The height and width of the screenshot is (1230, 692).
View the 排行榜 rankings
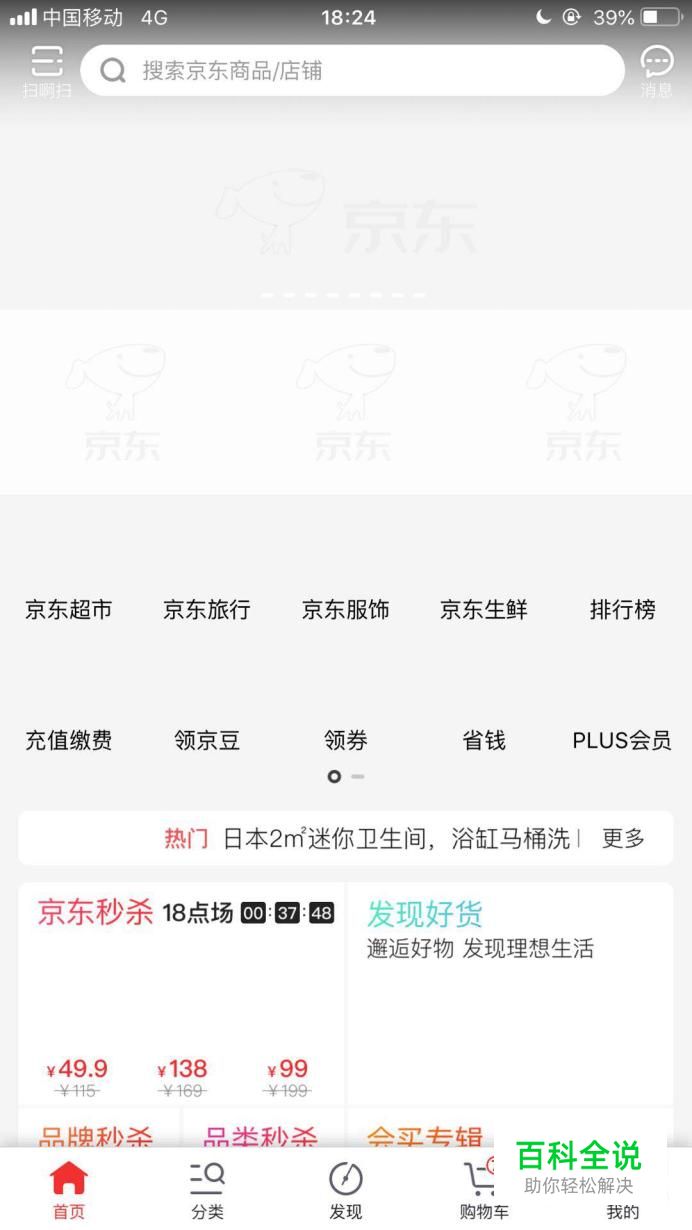coord(622,609)
